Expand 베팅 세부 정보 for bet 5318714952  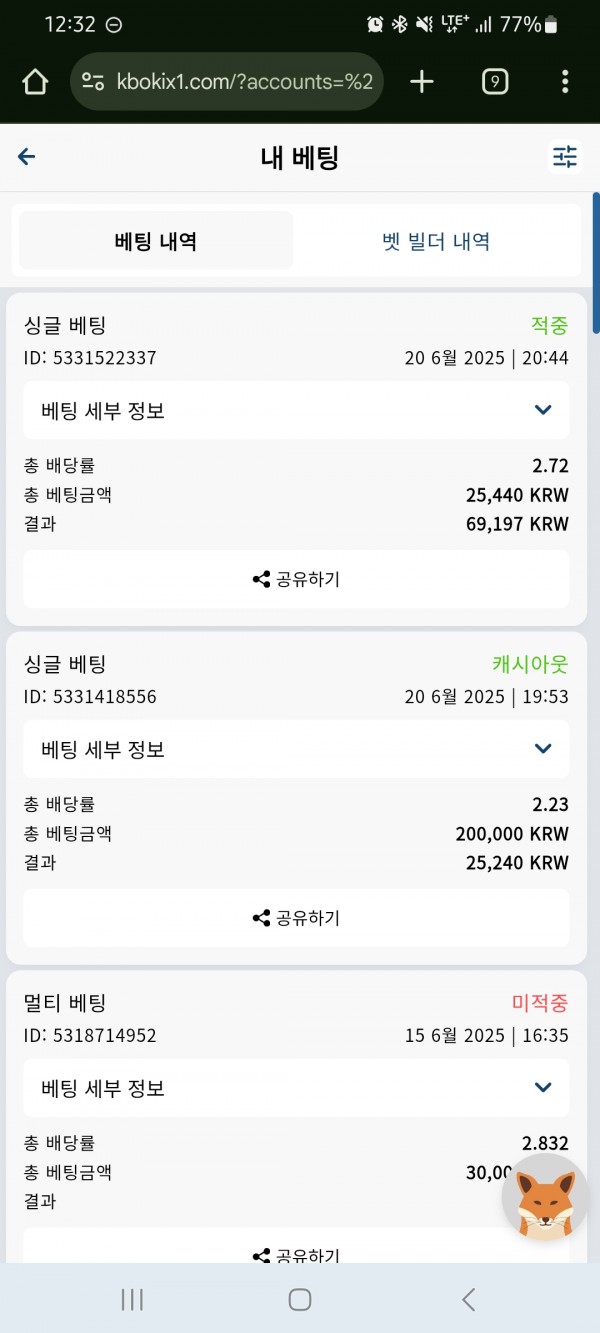pos(296,1088)
